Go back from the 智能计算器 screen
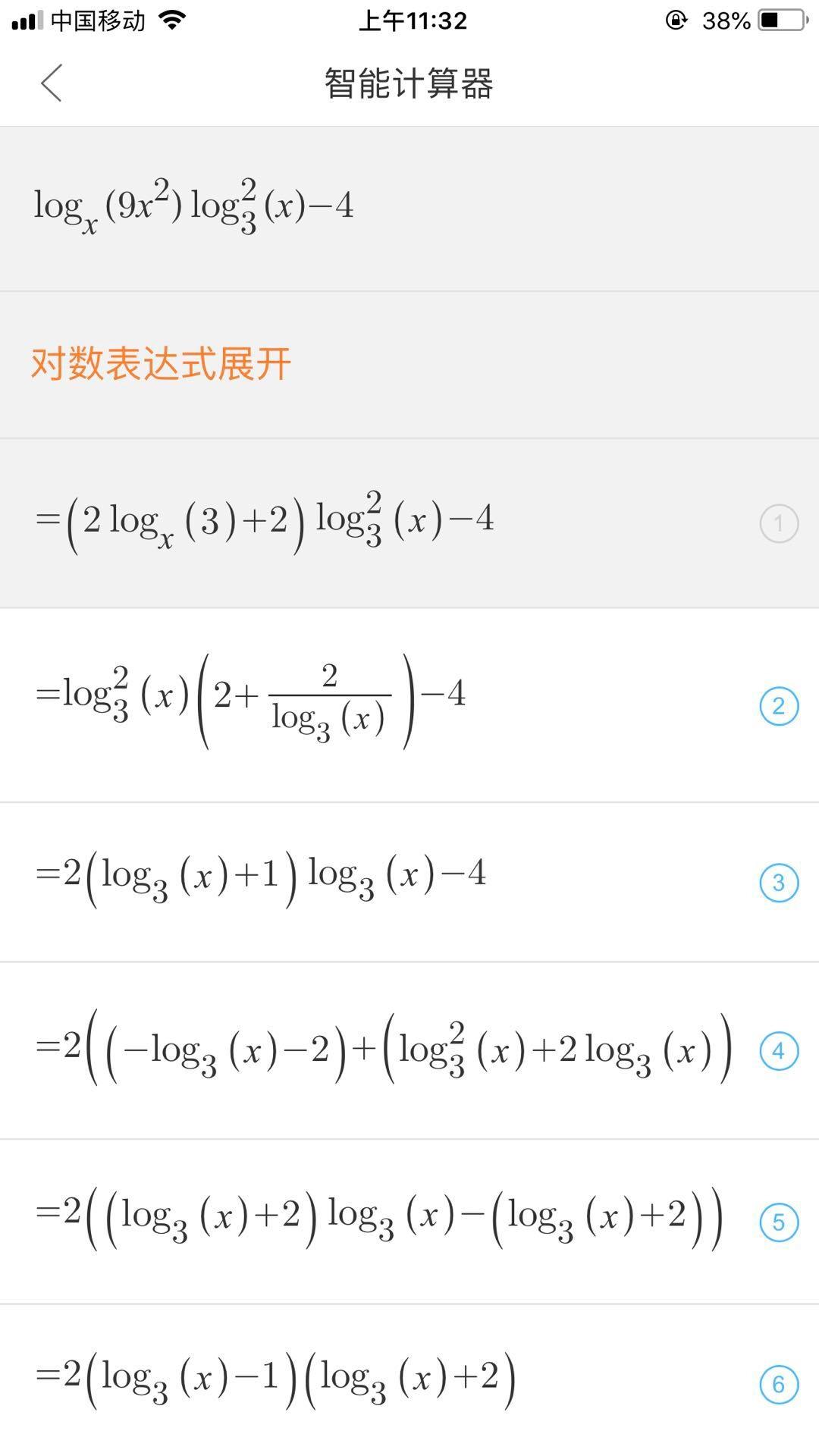This screenshot has width=819, height=1456. click(52, 83)
